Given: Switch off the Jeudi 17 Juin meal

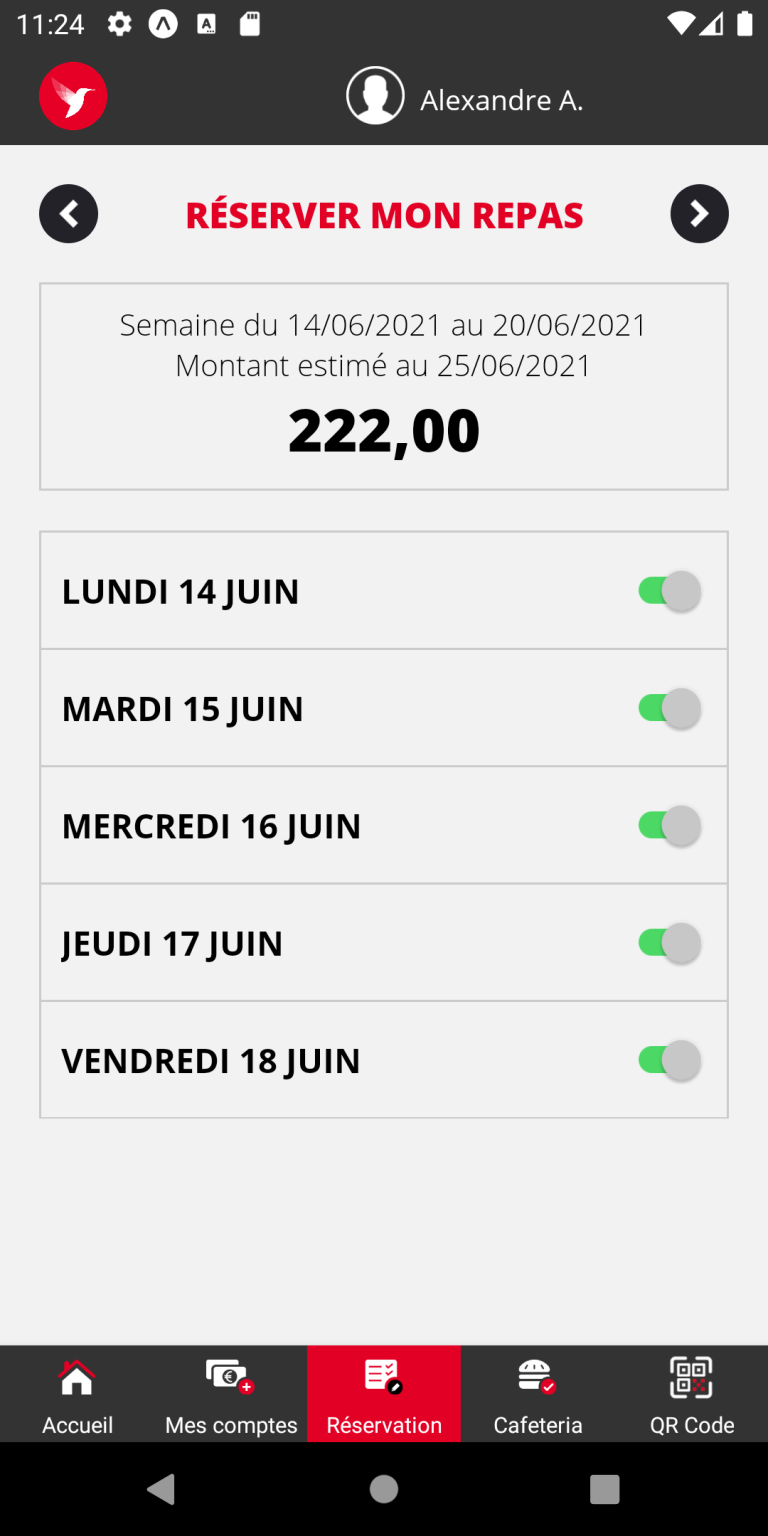Looking at the screenshot, I should point(669,943).
